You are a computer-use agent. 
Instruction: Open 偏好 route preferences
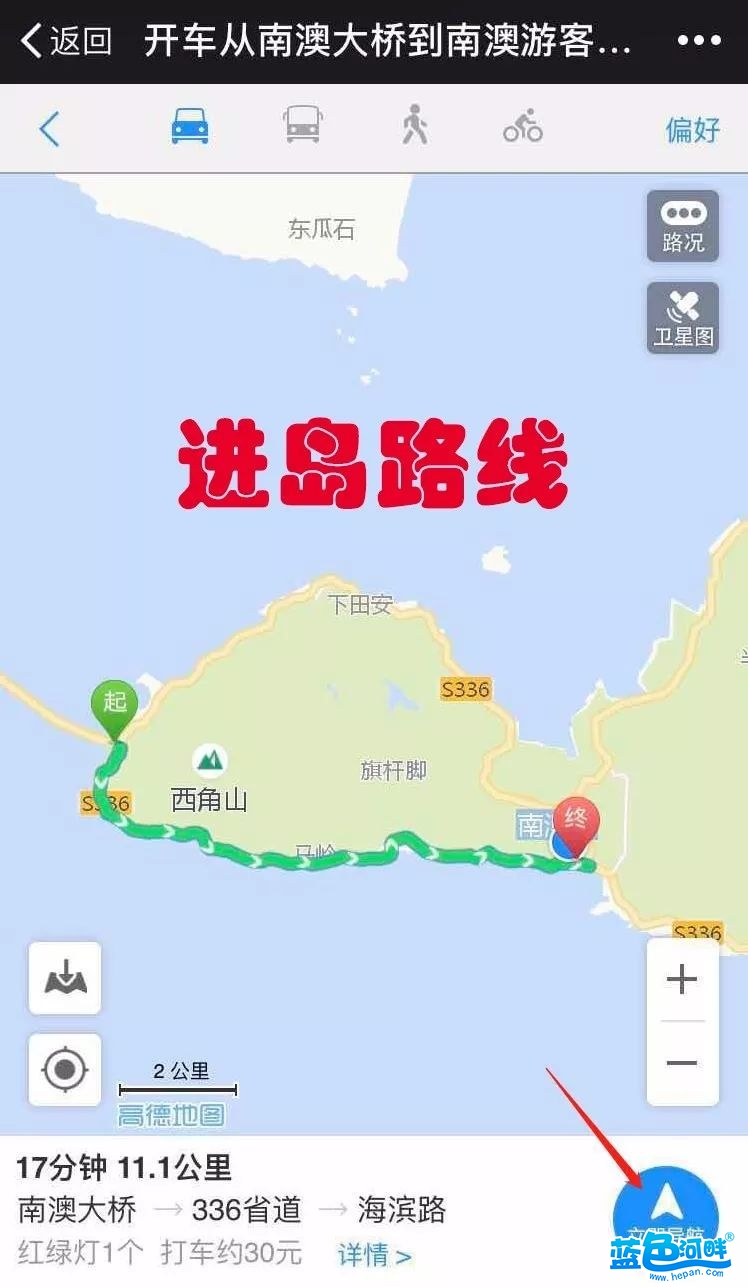click(x=692, y=129)
